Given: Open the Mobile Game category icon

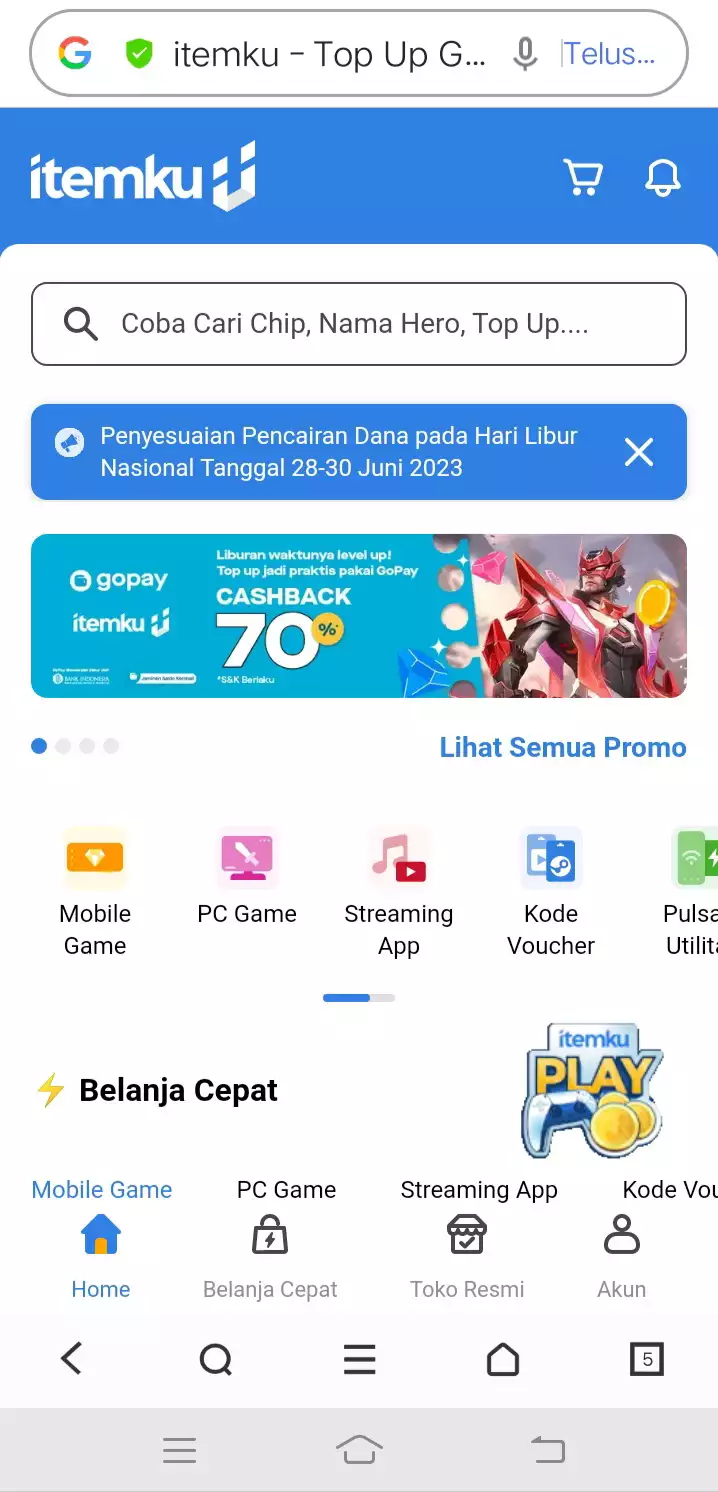Looking at the screenshot, I should [x=95, y=859].
